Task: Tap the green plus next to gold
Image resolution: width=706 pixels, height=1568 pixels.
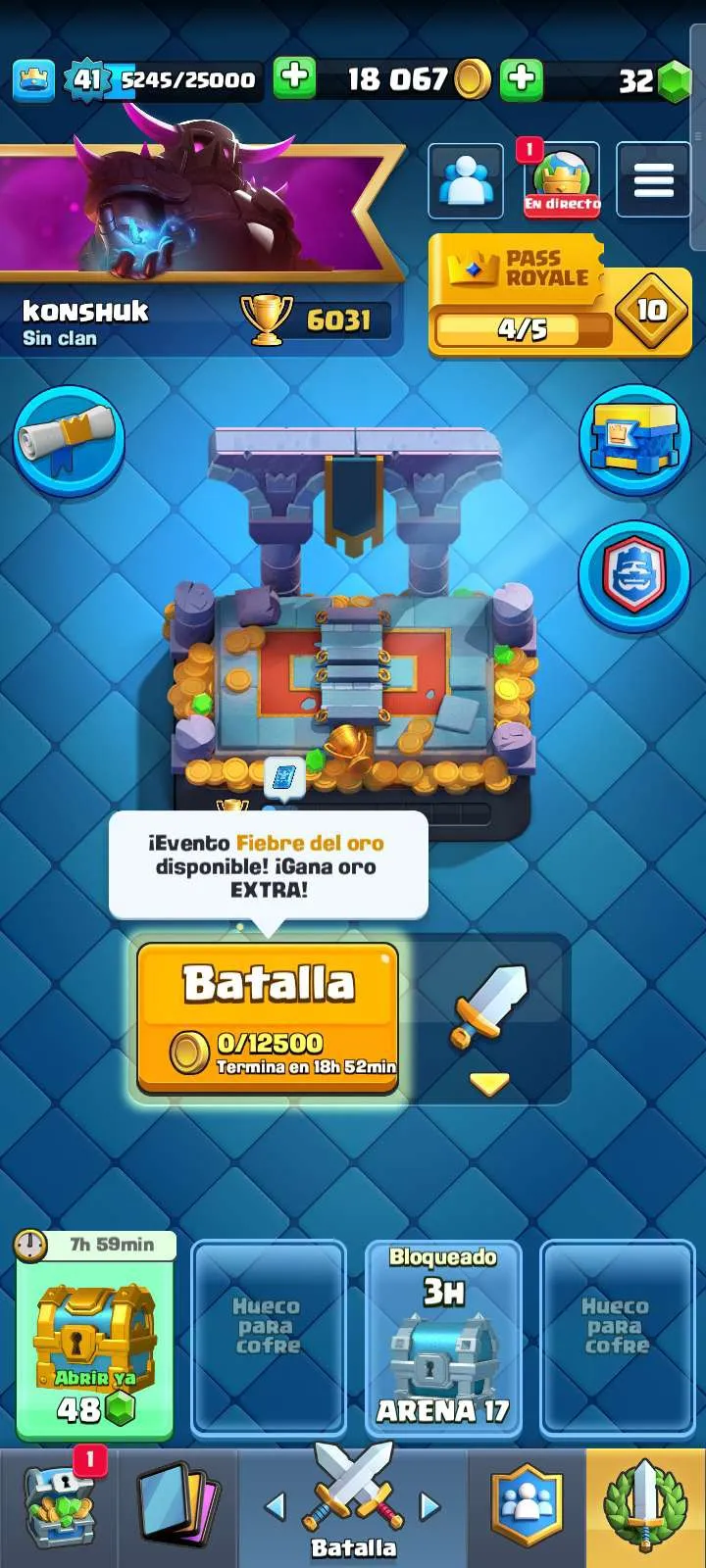Action: [522, 78]
